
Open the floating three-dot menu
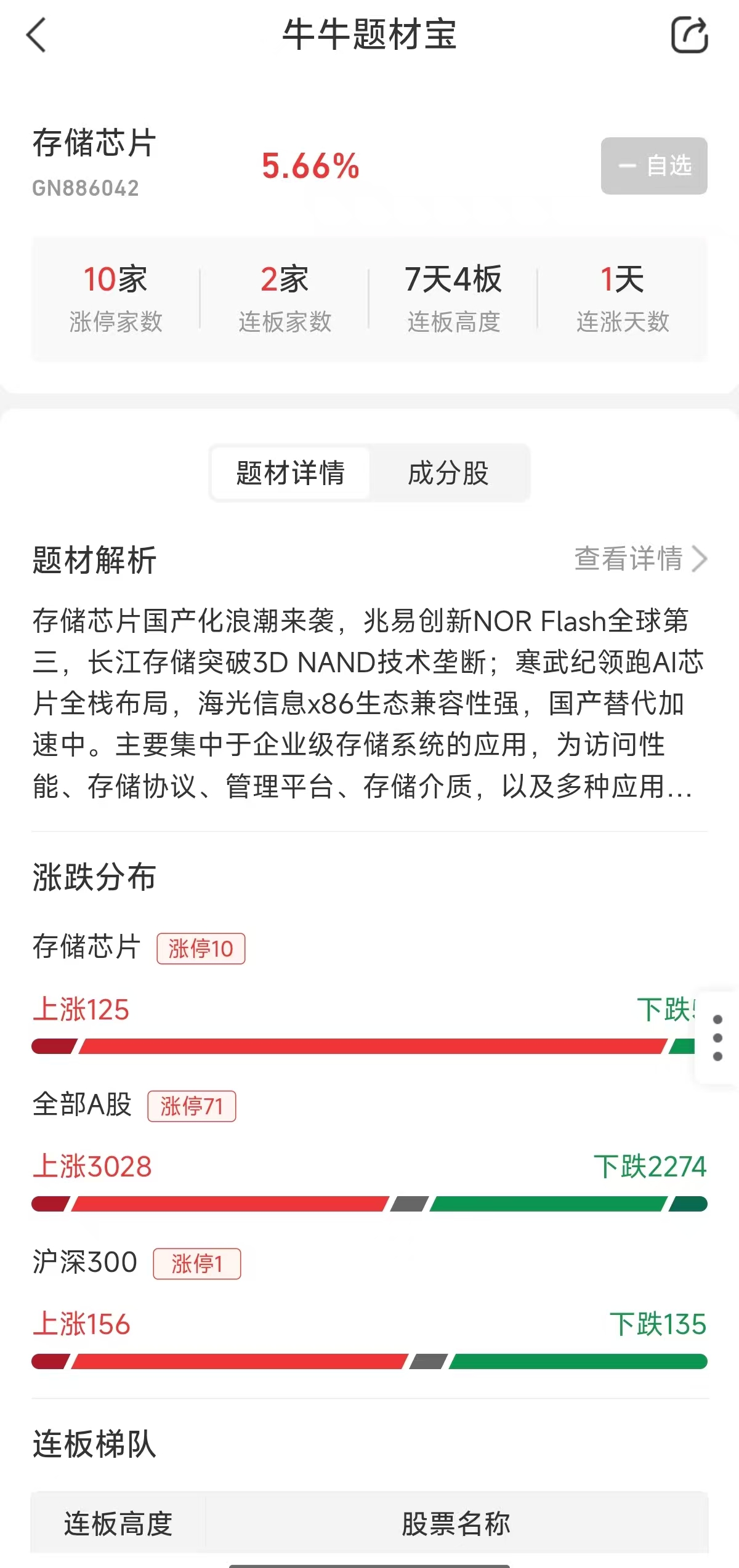[x=717, y=1038]
